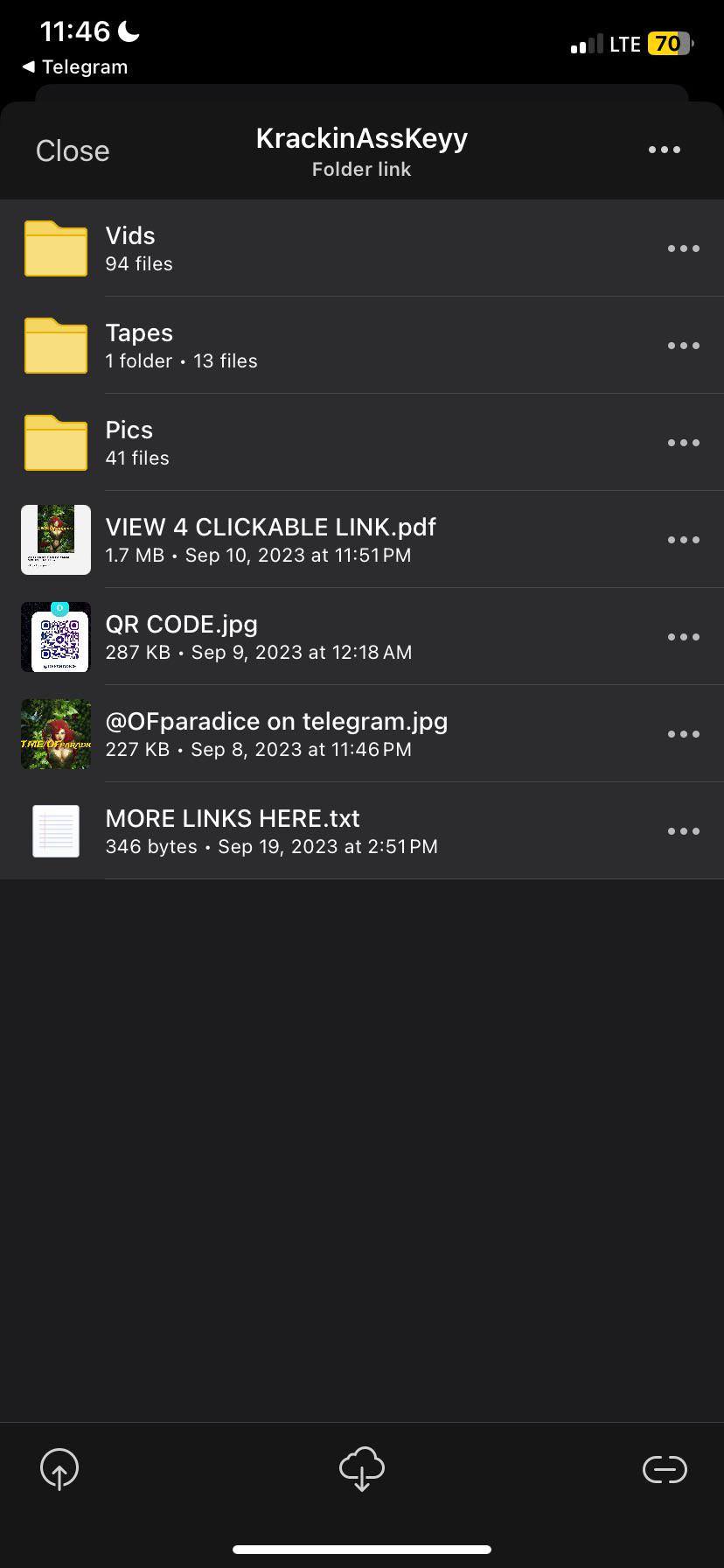Tap the upload arrow icon
Image resolution: width=724 pixels, height=1568 pixels.
(59, 1469)
